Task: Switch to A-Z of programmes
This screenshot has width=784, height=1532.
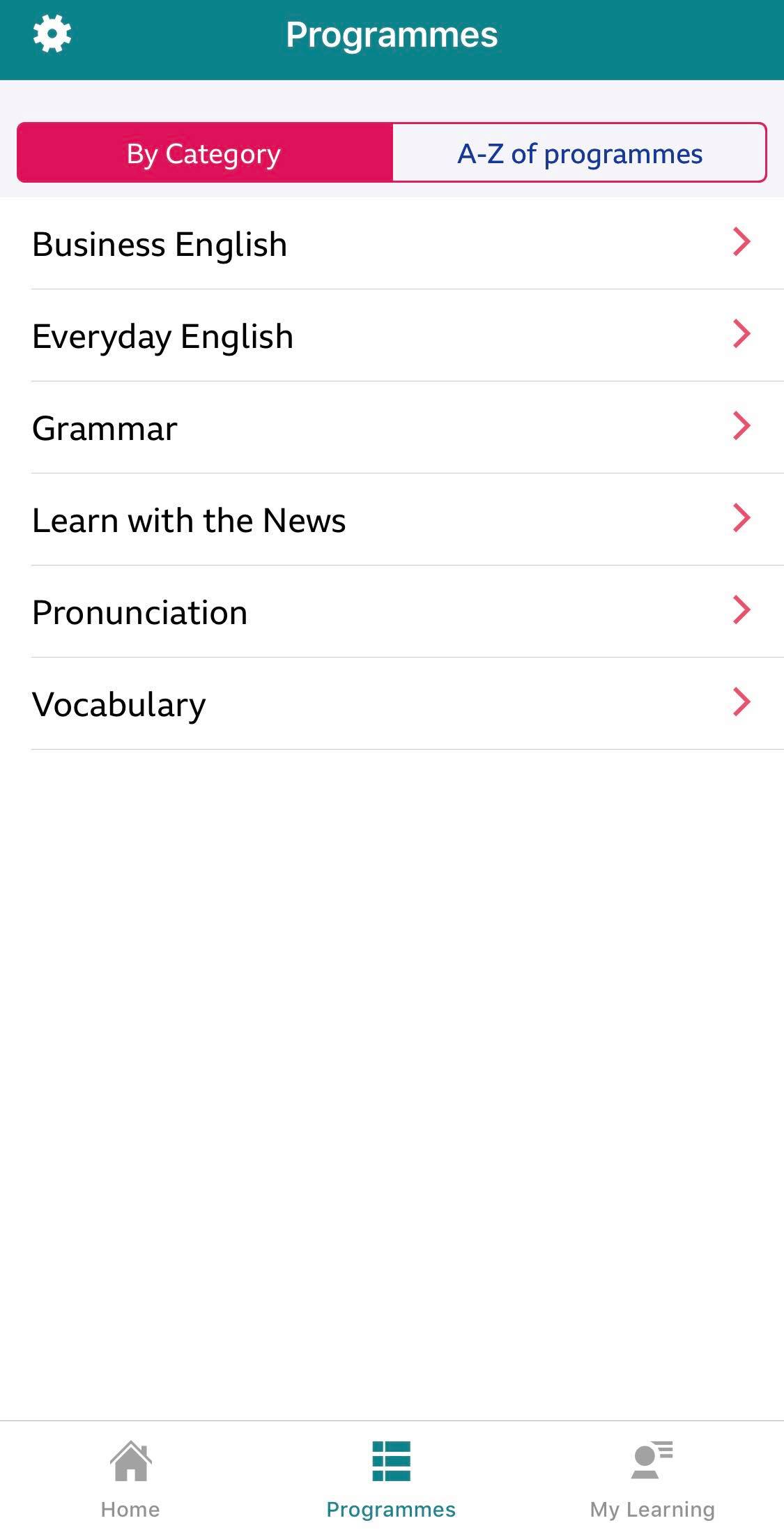Action: click(x=579, y=153)
